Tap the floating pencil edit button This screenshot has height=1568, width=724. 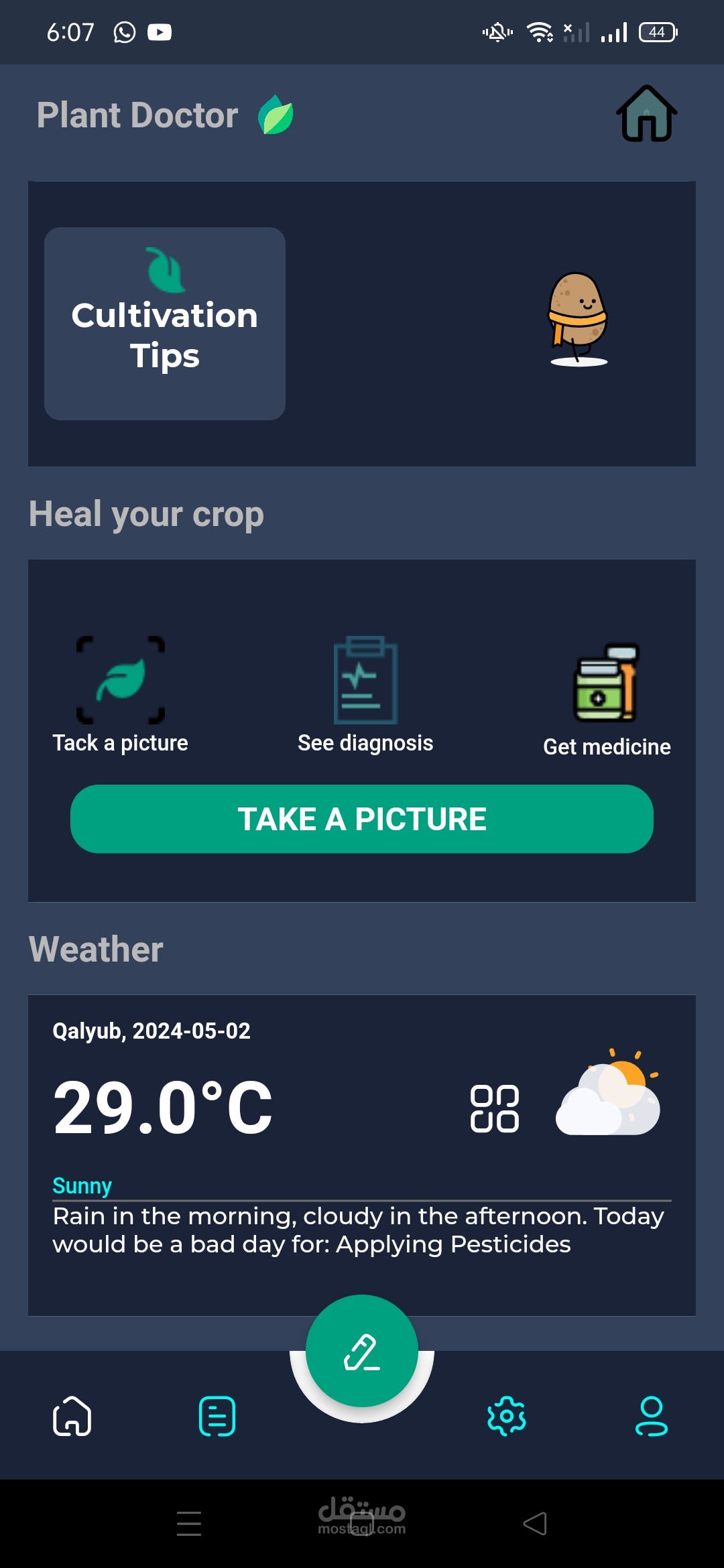(362, 1351)
